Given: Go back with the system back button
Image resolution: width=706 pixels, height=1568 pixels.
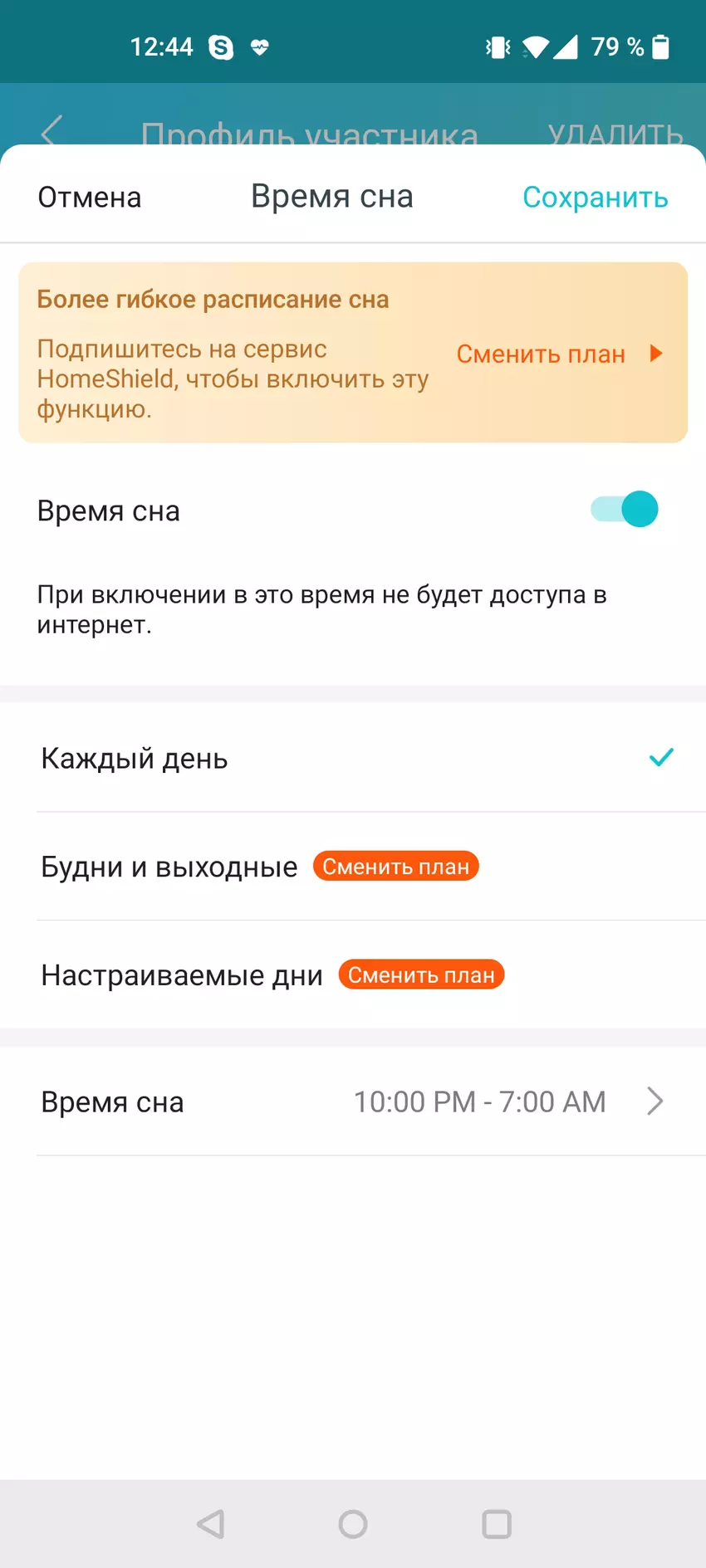Looking at the screenshot, I should (x=211, y=1524).
